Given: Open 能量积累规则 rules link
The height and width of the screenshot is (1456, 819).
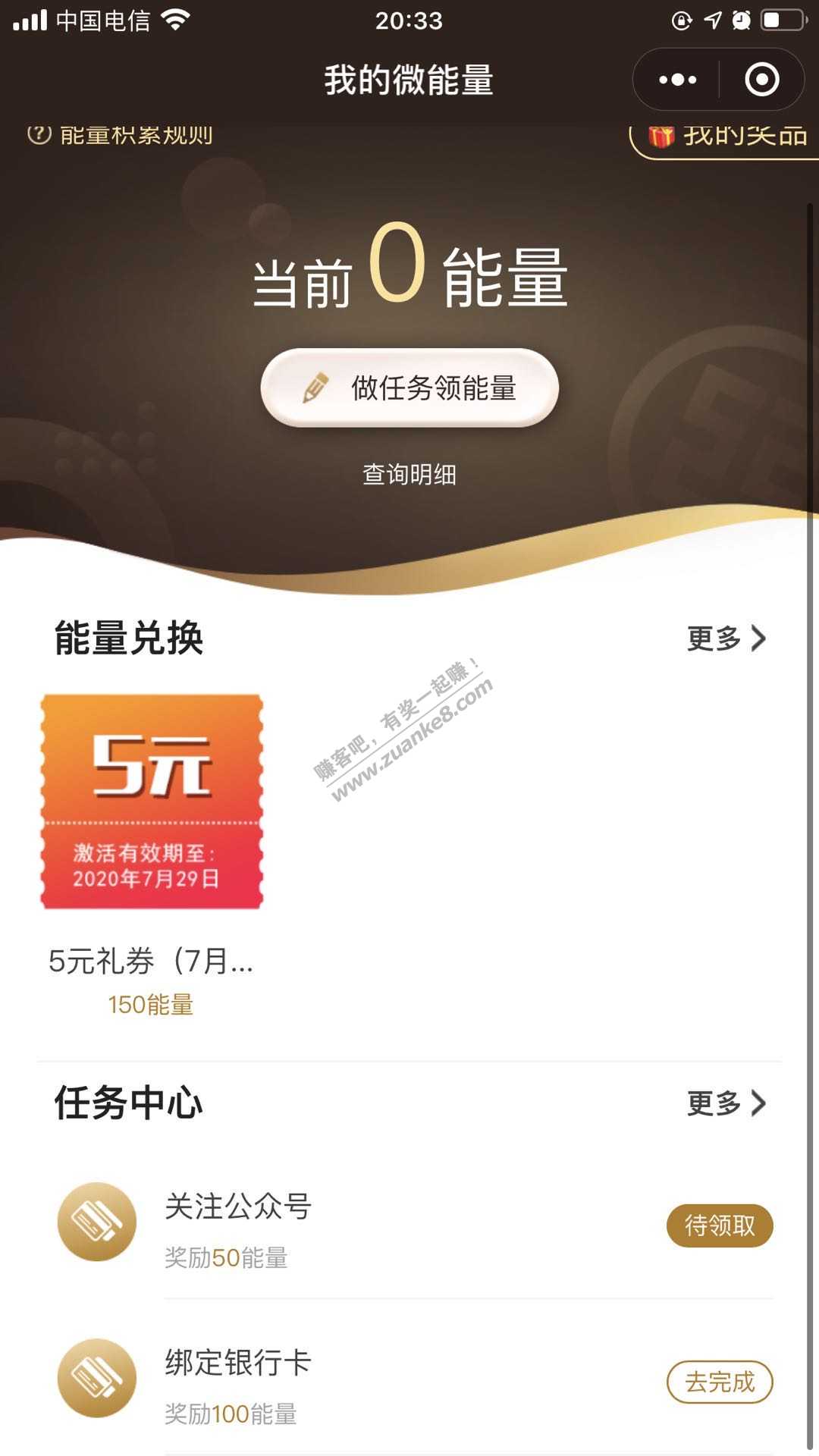Looking at the screenshot, I should point(121,136).
